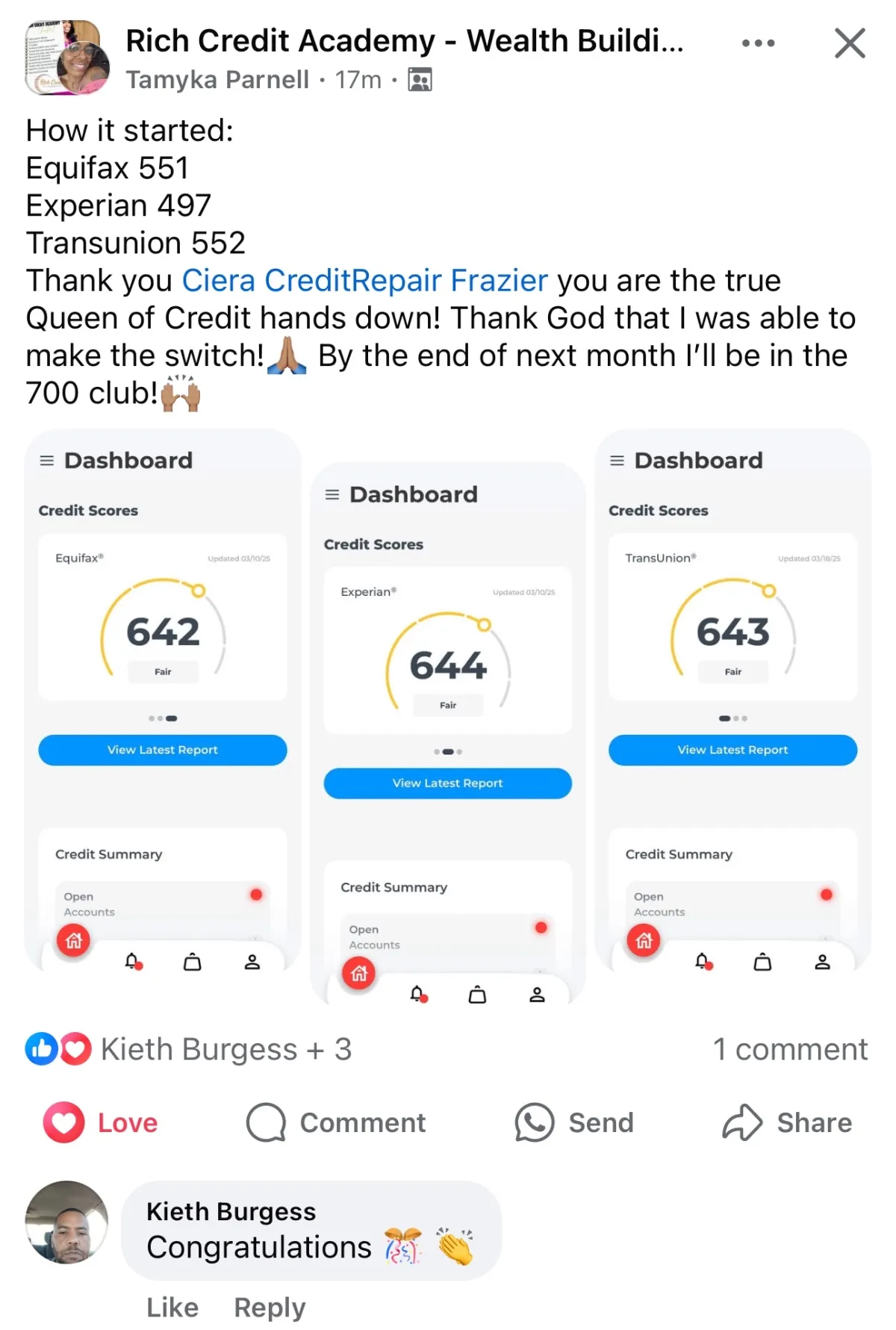Viewport: 896px width, 1330px height.
Task: Open Ciera CreditRepair Frazier's tagged profile
Action: (x=365, y=281)
